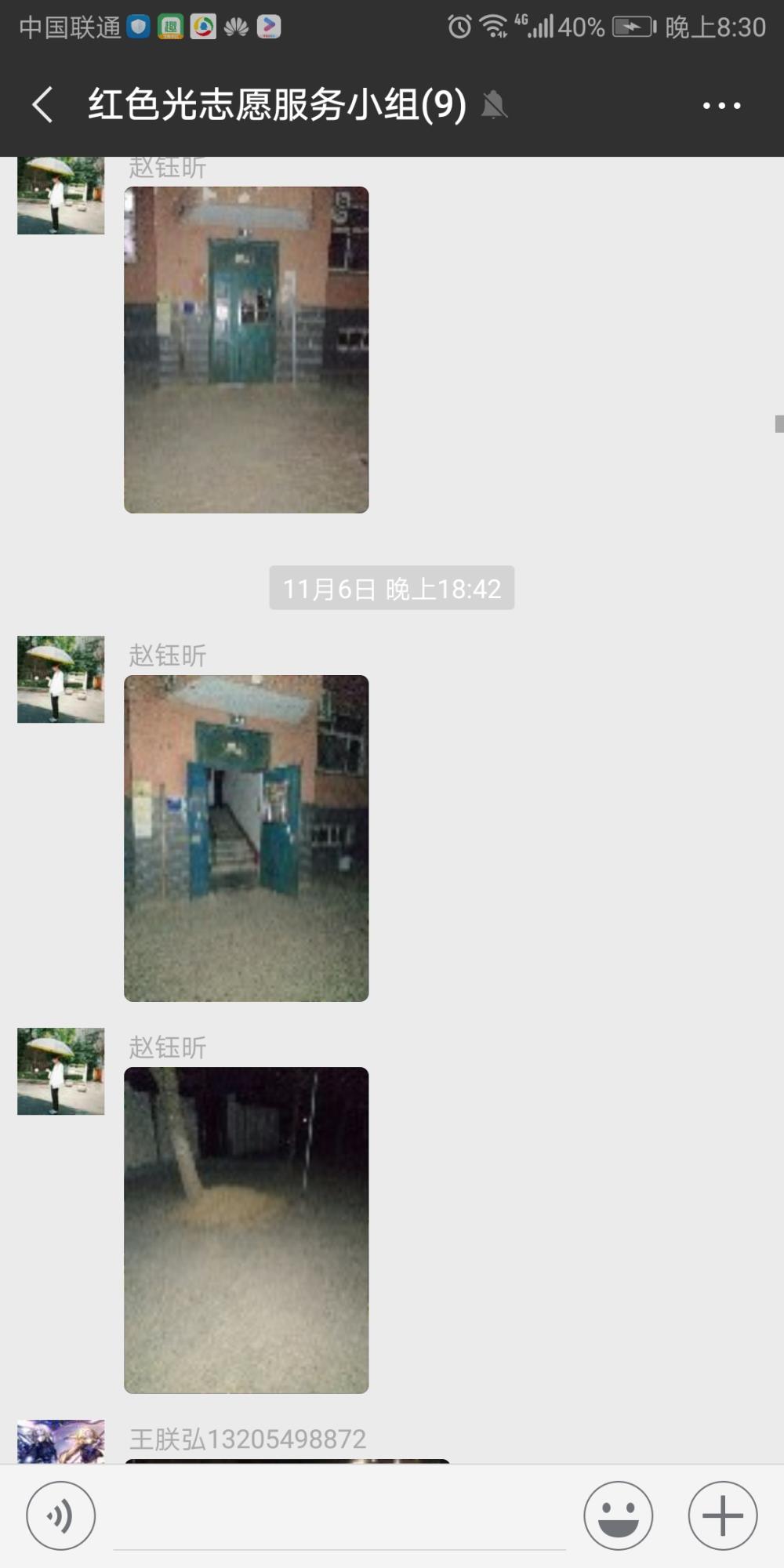The width and height of the screenshot is (784, 1568).
Task: Open the dark nighttime tree photo
Action: [x=246, y=1230]
